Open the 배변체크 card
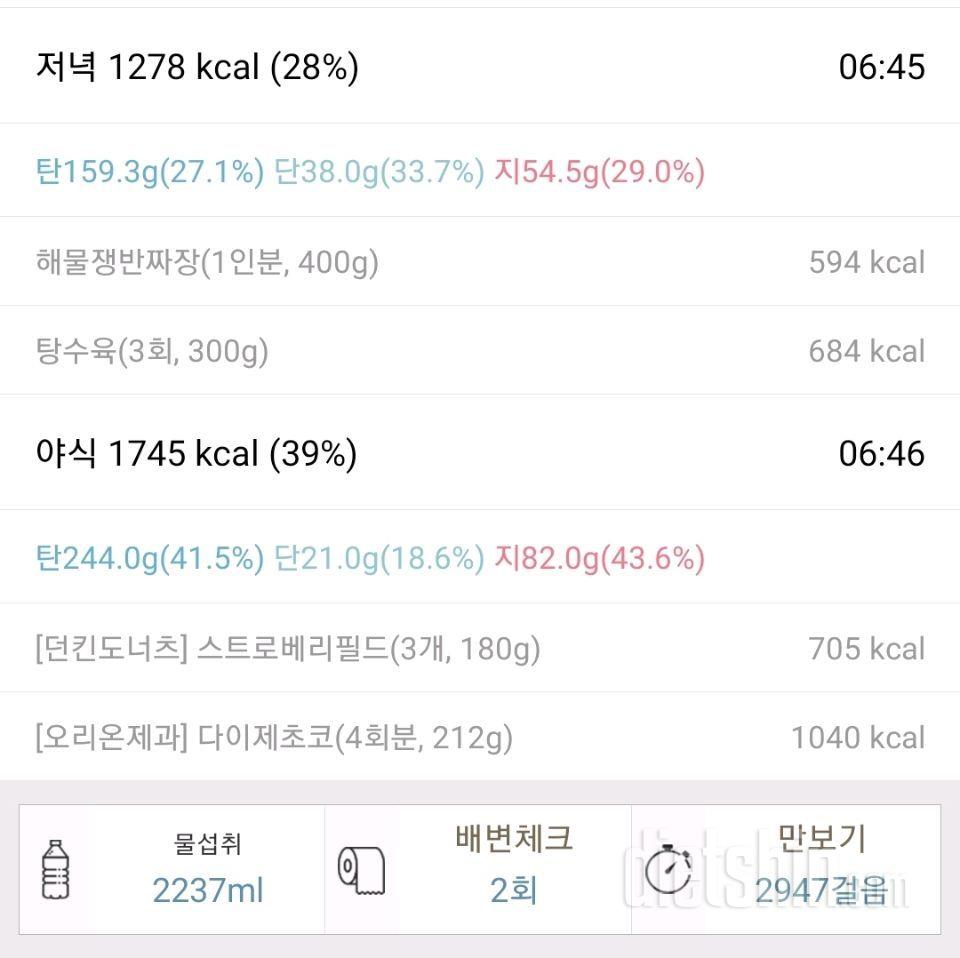The image size is (960, 958). point(478,868)
